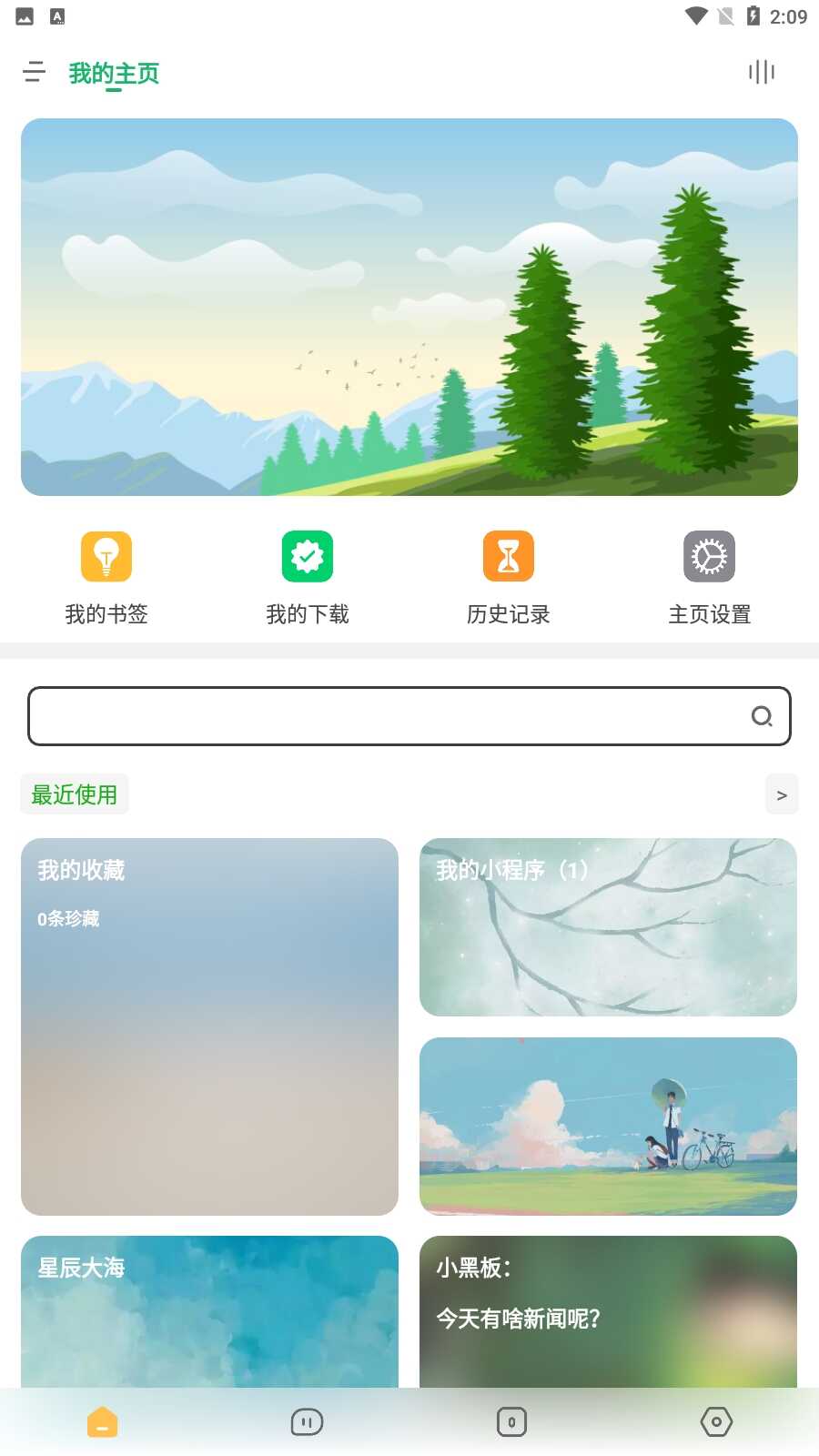The image size is (819, 1456).
Task: Open the 我的收藏 card
Action: pyautogui.click(x=209, y=1026)
